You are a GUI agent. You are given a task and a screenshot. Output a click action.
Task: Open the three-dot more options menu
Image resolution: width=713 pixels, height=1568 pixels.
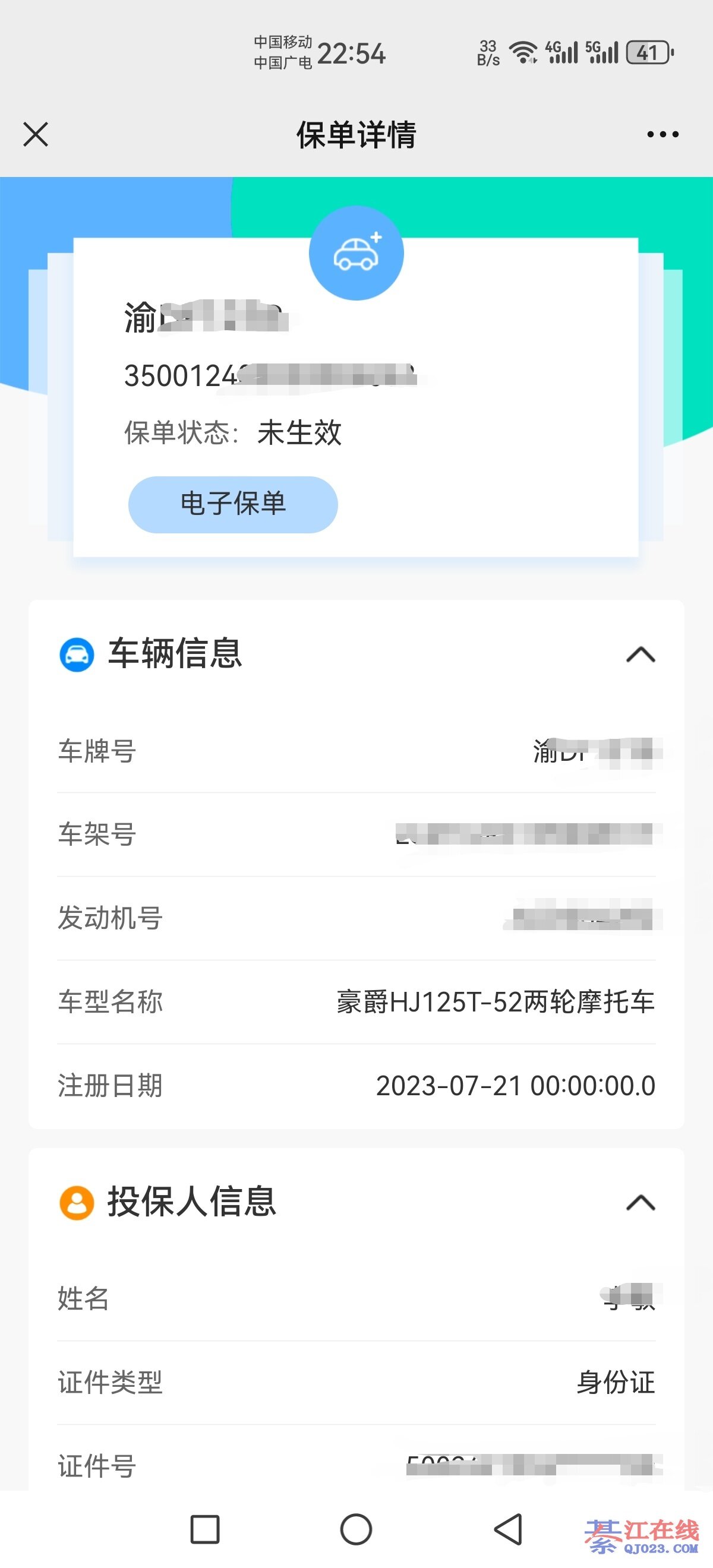point(662,134)
